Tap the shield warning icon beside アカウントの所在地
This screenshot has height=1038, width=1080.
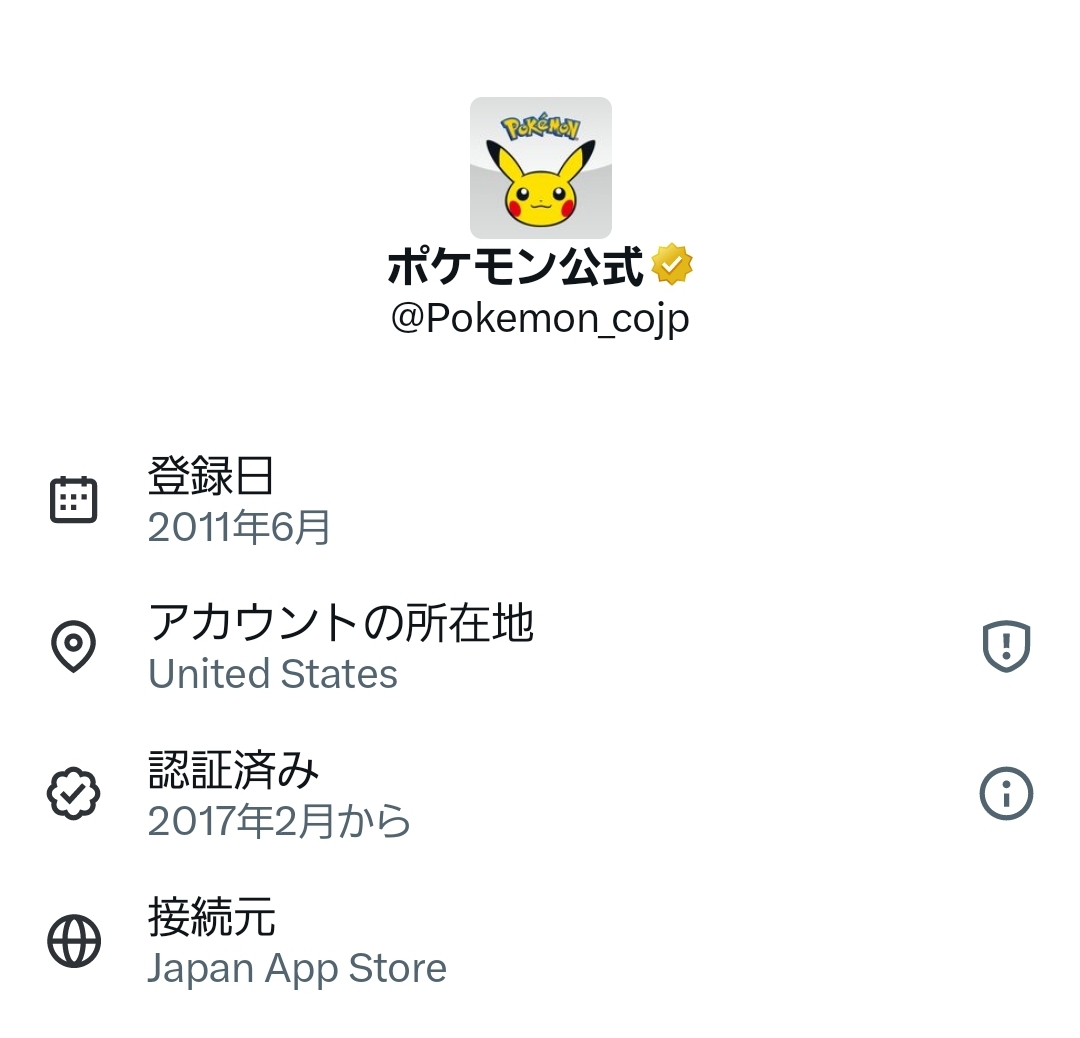1006,646
